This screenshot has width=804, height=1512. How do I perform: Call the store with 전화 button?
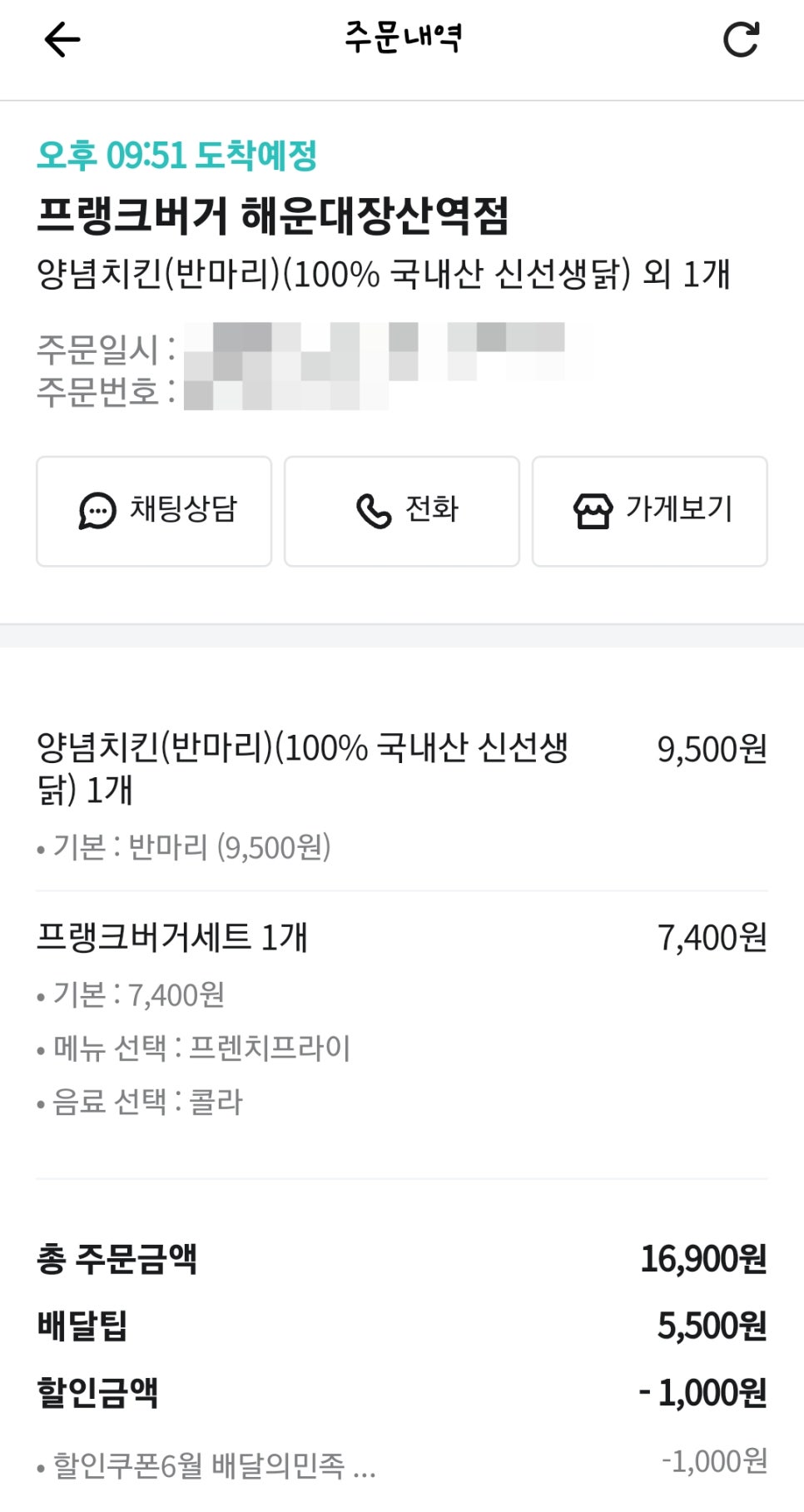click(x=401, y=511)
